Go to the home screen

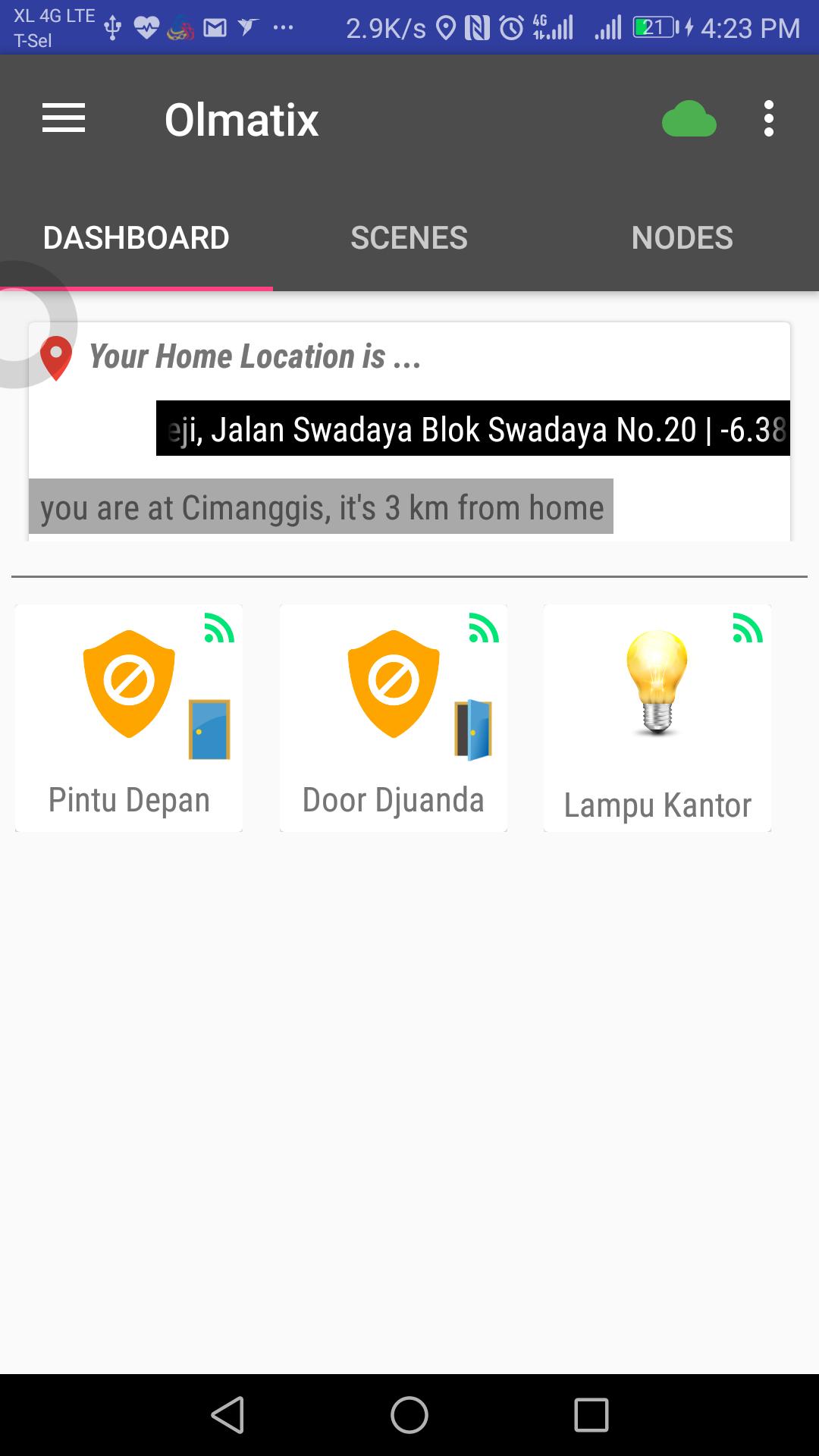pos(409,1415)
